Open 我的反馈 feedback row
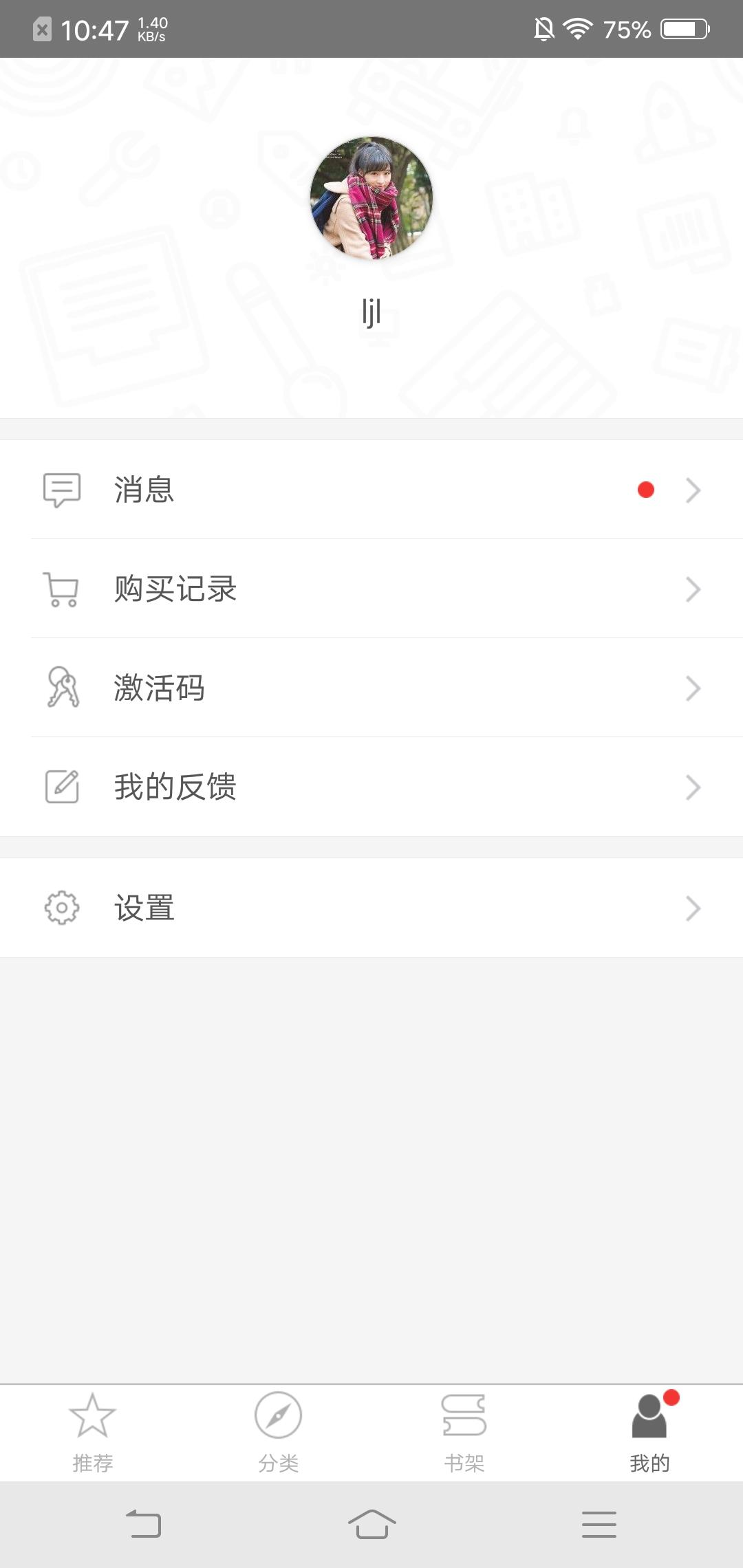The image size is (743, 1568). [371, 787]
